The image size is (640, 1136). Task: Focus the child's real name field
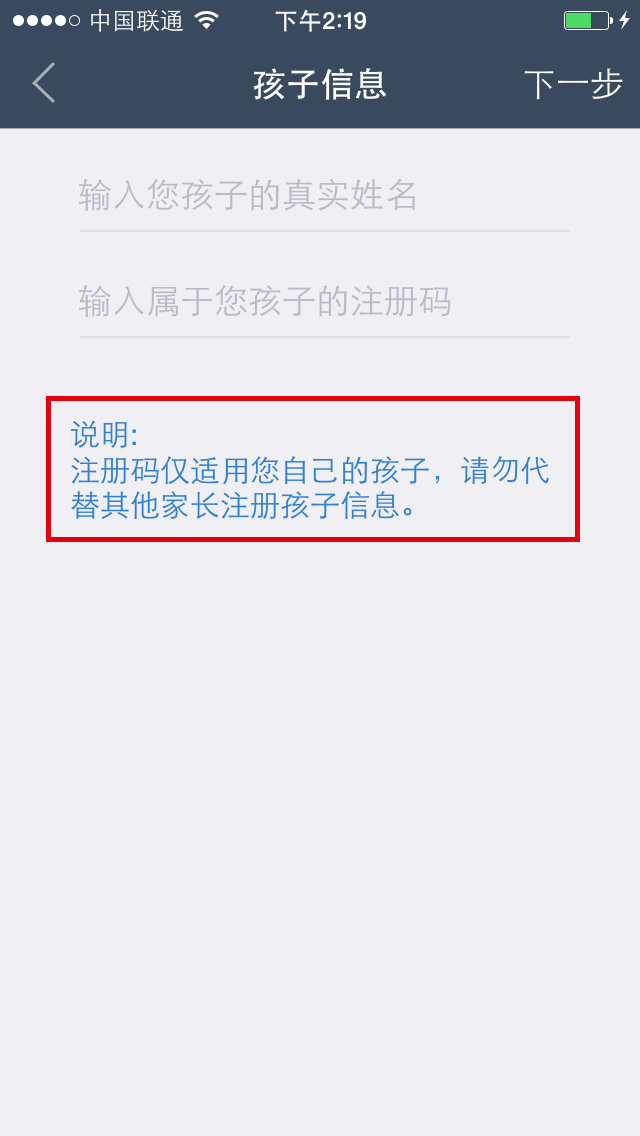tap(324, 197)
